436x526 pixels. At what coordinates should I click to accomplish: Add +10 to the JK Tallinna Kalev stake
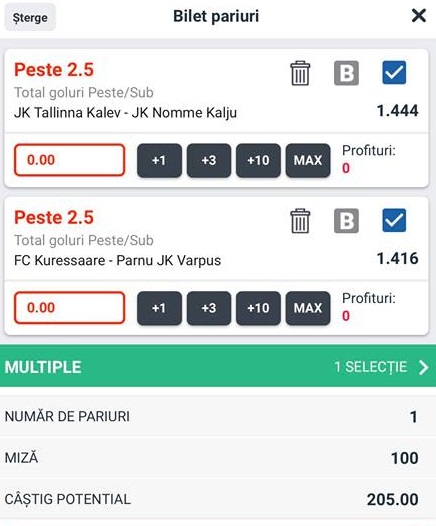tap(258, 160)
